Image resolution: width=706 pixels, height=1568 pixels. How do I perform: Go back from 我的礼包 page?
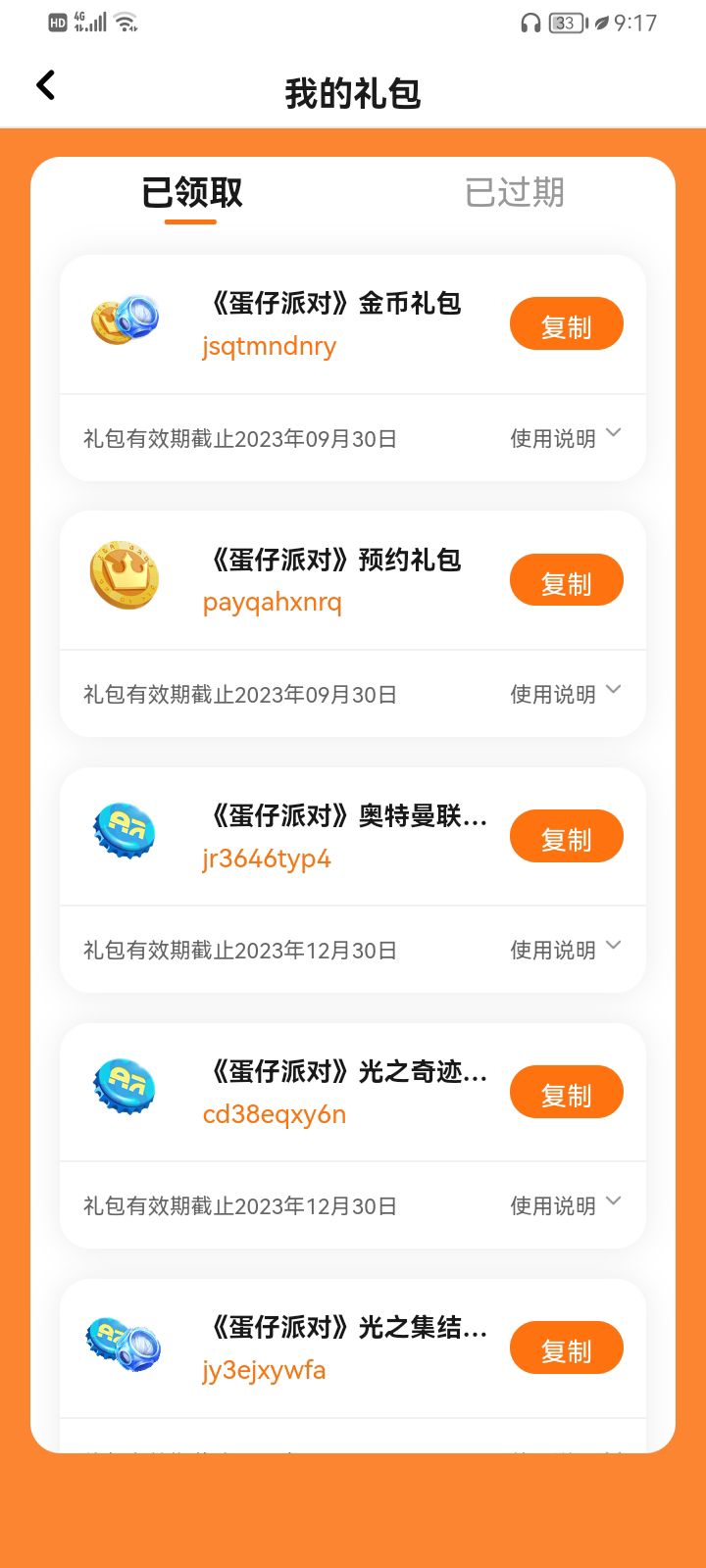tap(46, 86)
